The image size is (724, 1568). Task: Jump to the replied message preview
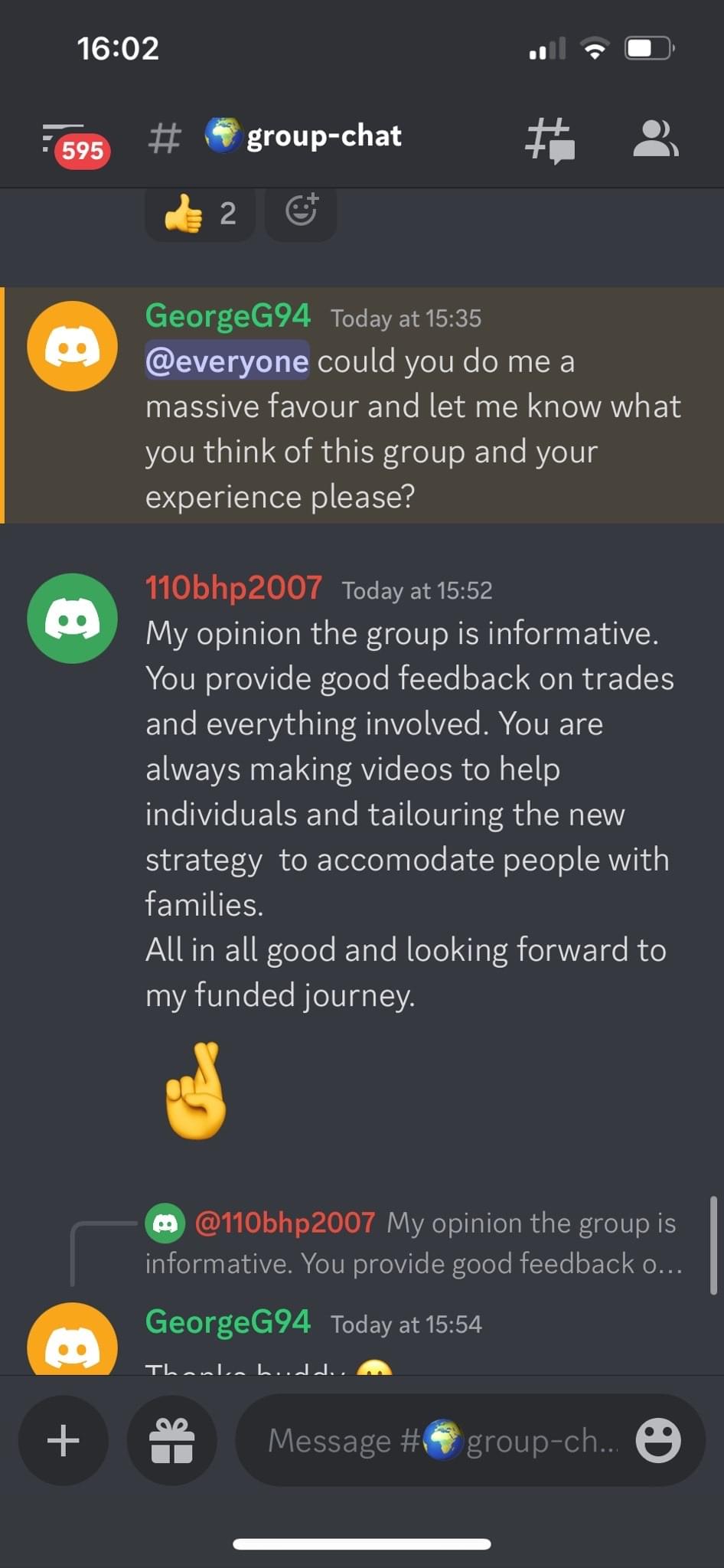[429, 1242]
